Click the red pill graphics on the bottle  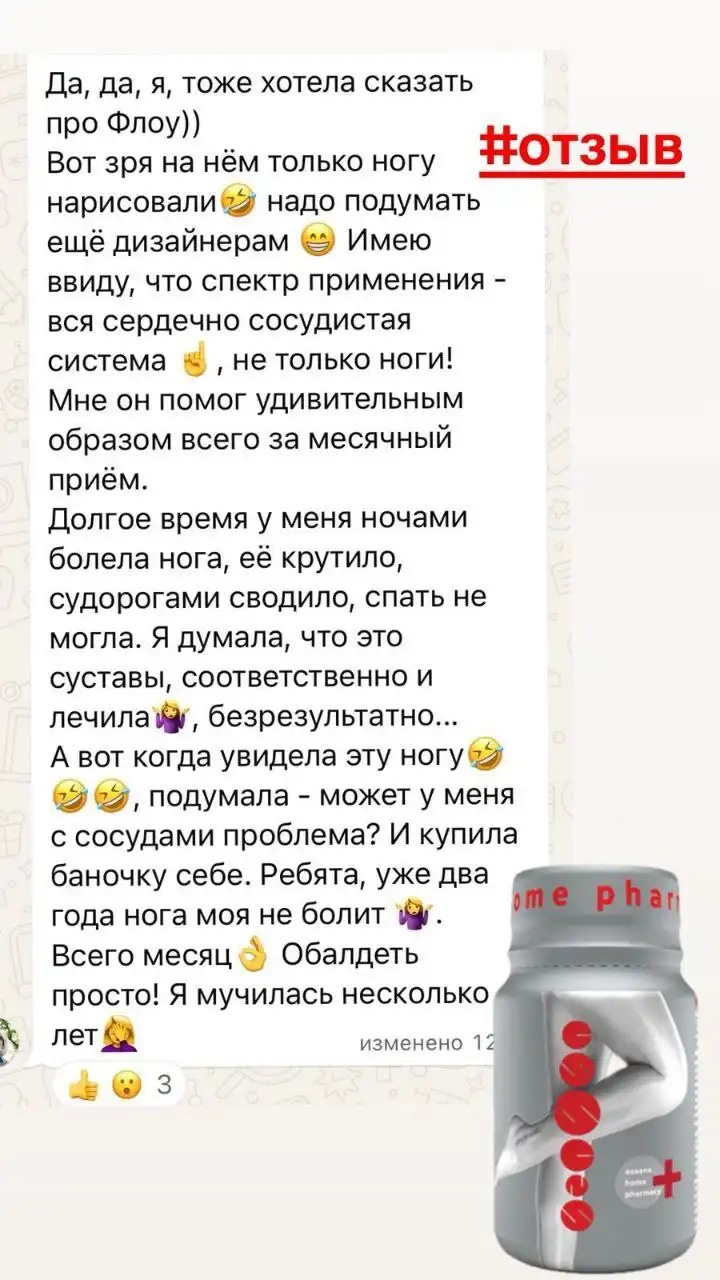point(575,1110)
